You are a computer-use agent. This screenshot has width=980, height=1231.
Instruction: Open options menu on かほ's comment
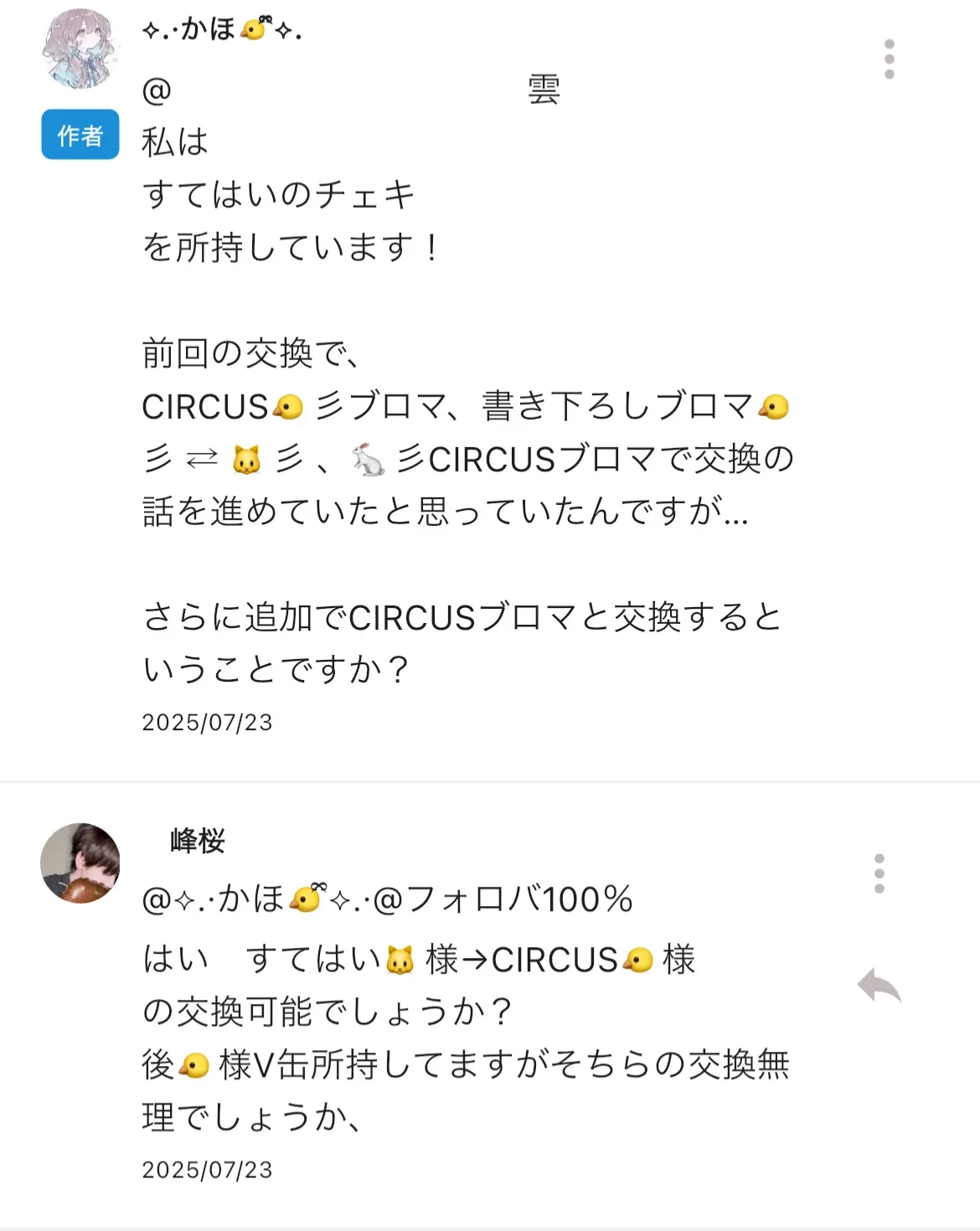pyautogui.click(x=889, y=59)
